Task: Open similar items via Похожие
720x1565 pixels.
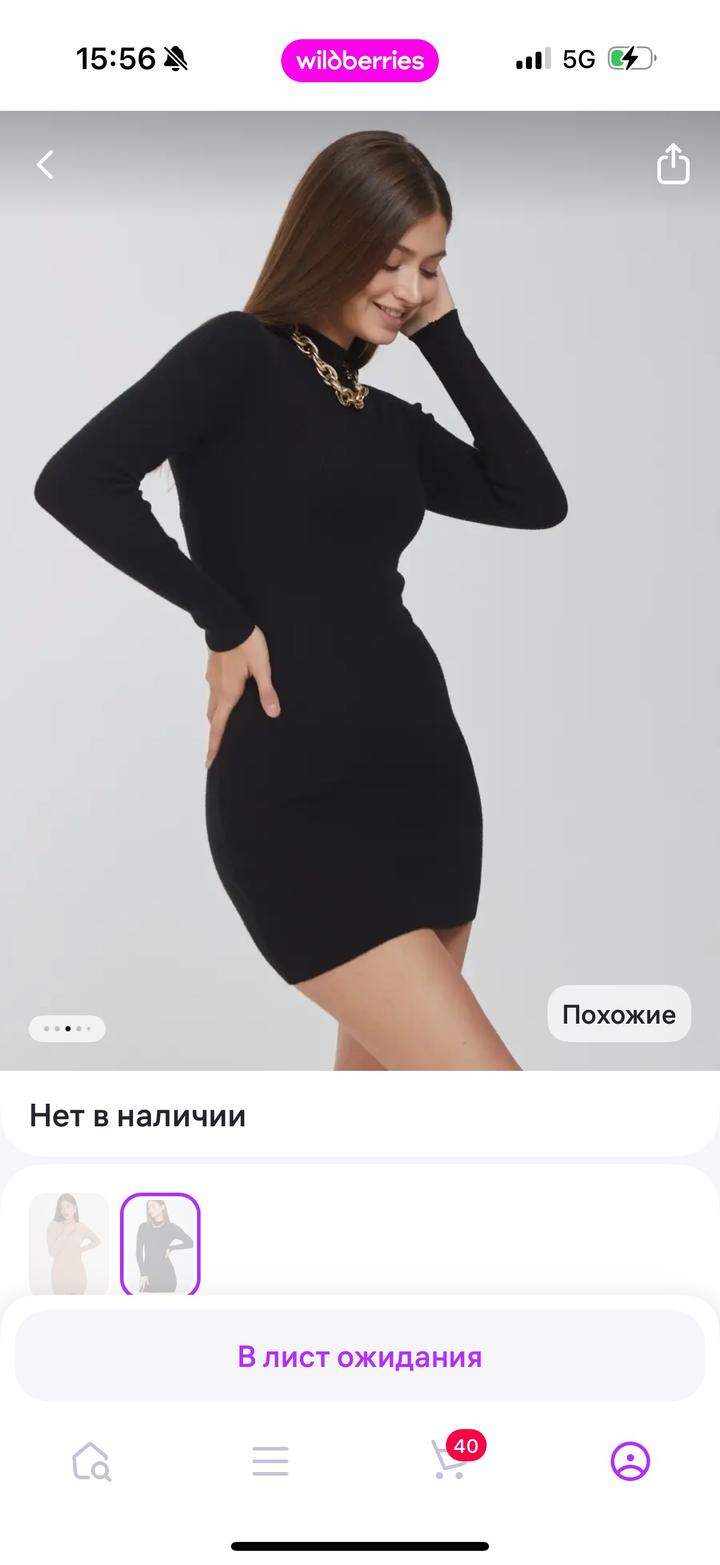Action: [x=618, y=1014]
